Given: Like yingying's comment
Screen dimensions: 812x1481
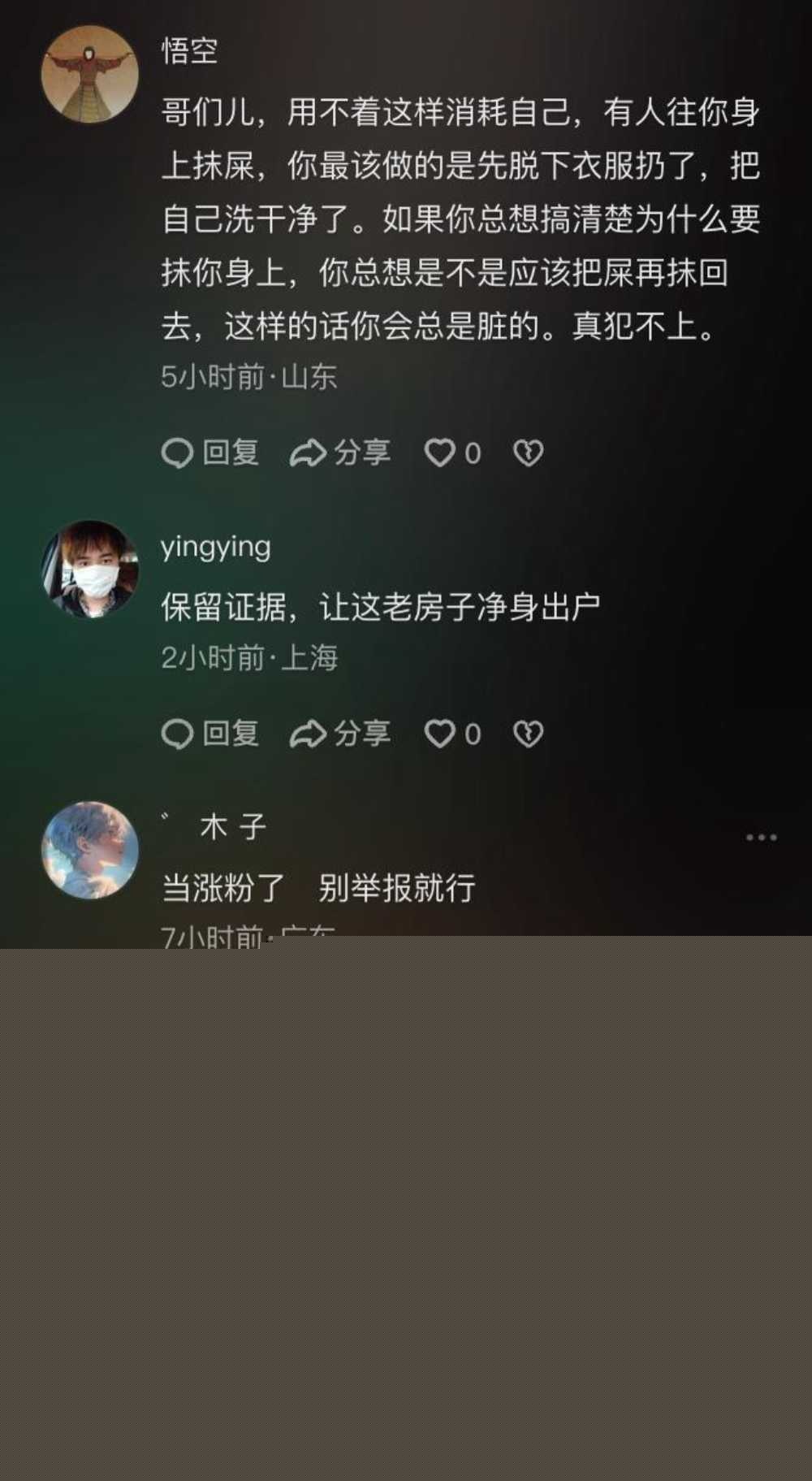Looking at the screenshot, I should pos(441,734).
